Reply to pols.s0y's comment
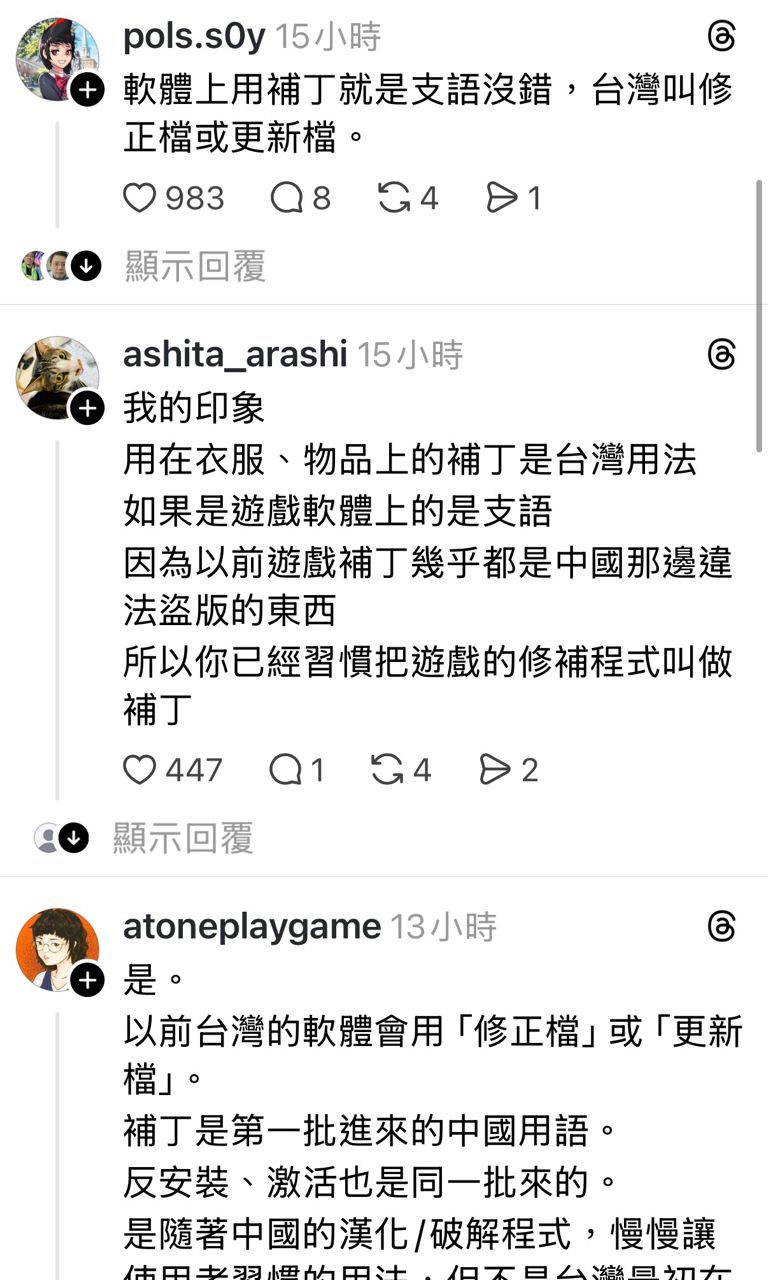The width and height of the screenshot is (768, 1280). point(287,198)
